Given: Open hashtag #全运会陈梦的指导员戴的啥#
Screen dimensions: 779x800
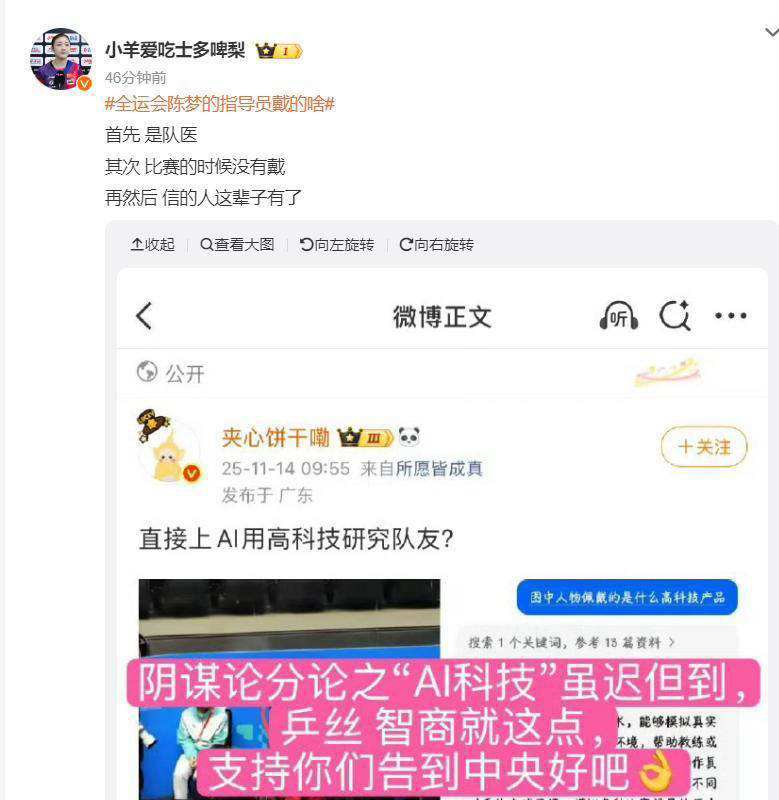Looking at the screenshot, I should (x=220, y=104).
